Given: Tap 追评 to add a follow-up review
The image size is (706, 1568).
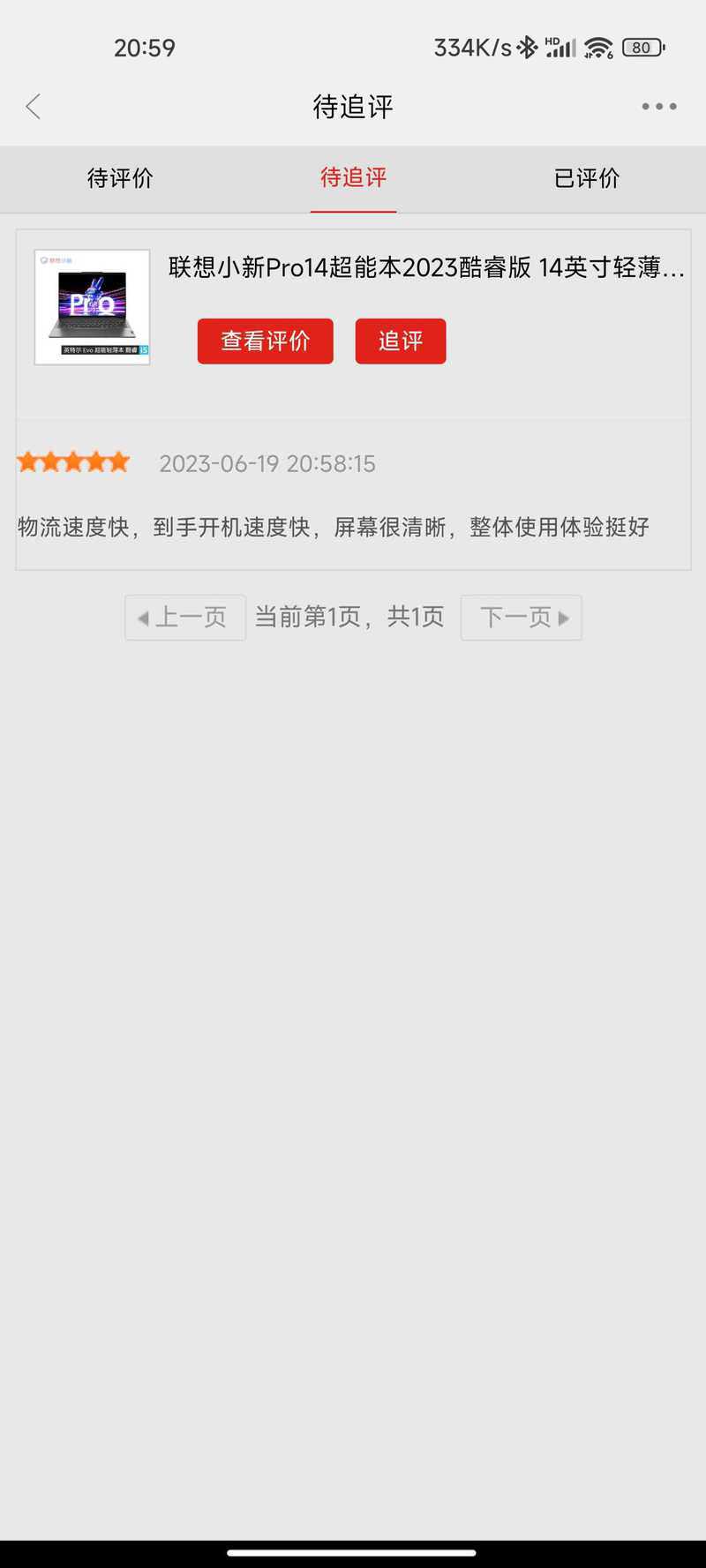Looking at the screenshot, I should 401,341.
